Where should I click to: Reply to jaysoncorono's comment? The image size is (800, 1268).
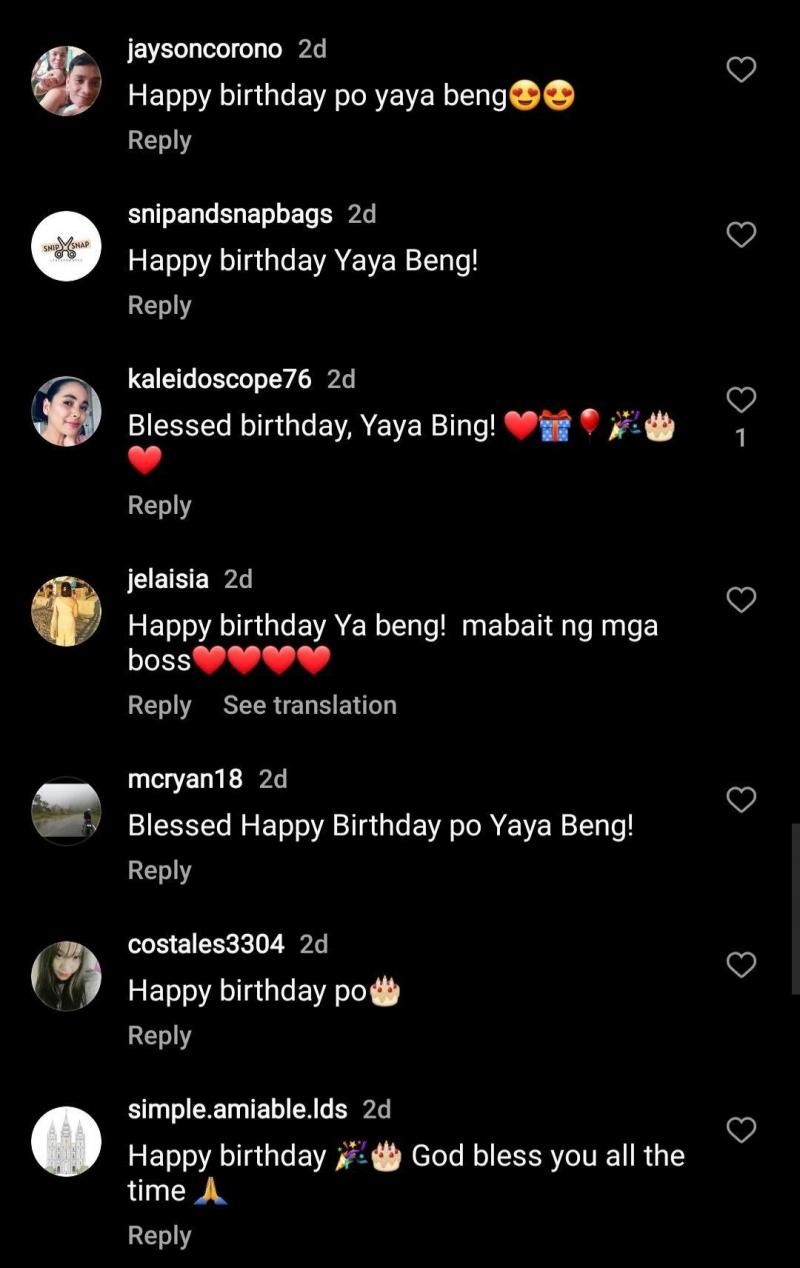[x=159, y=141]
